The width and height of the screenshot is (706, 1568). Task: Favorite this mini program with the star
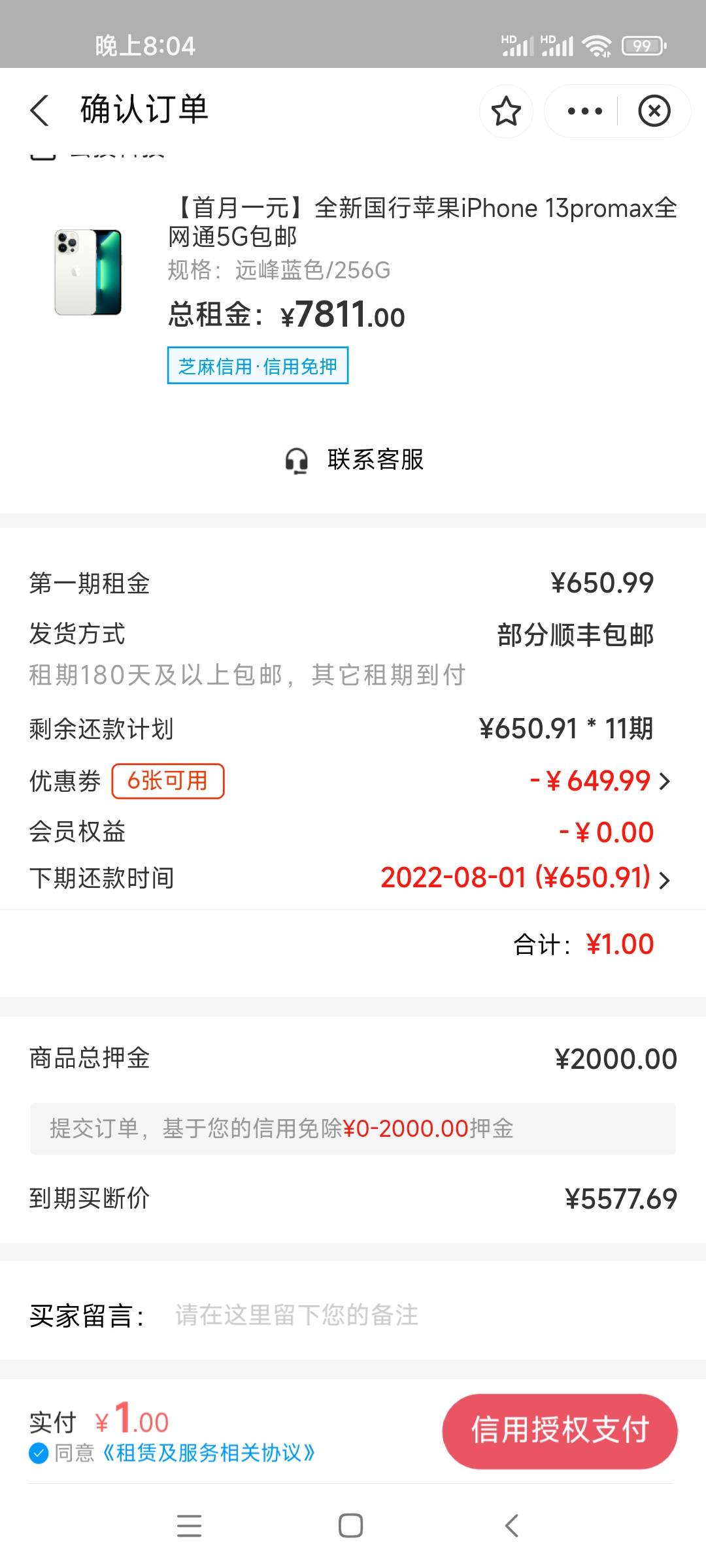point(506,111)
